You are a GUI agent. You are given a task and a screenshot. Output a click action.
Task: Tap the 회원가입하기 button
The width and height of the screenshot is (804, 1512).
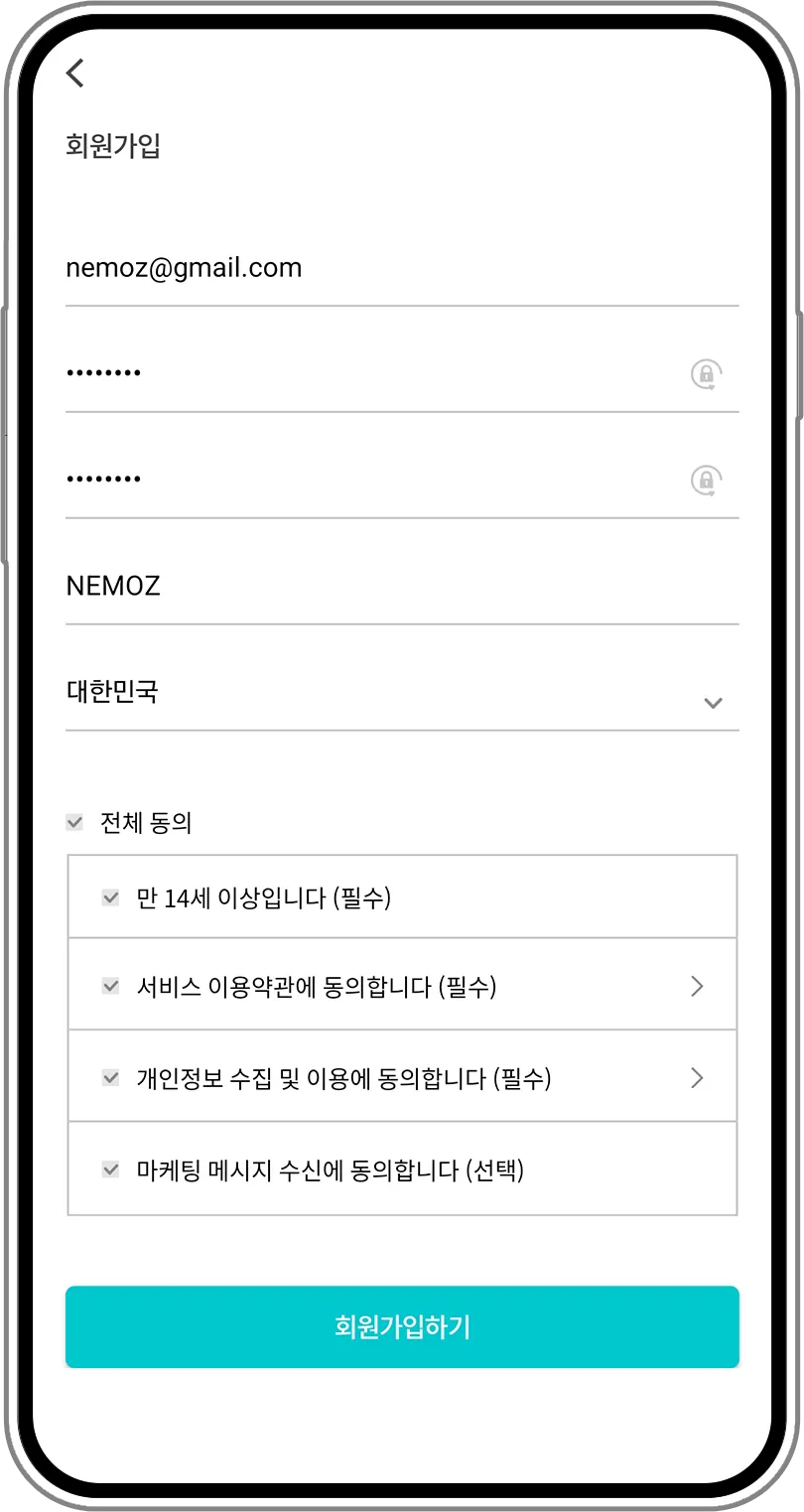click(x=402, y=1326)
